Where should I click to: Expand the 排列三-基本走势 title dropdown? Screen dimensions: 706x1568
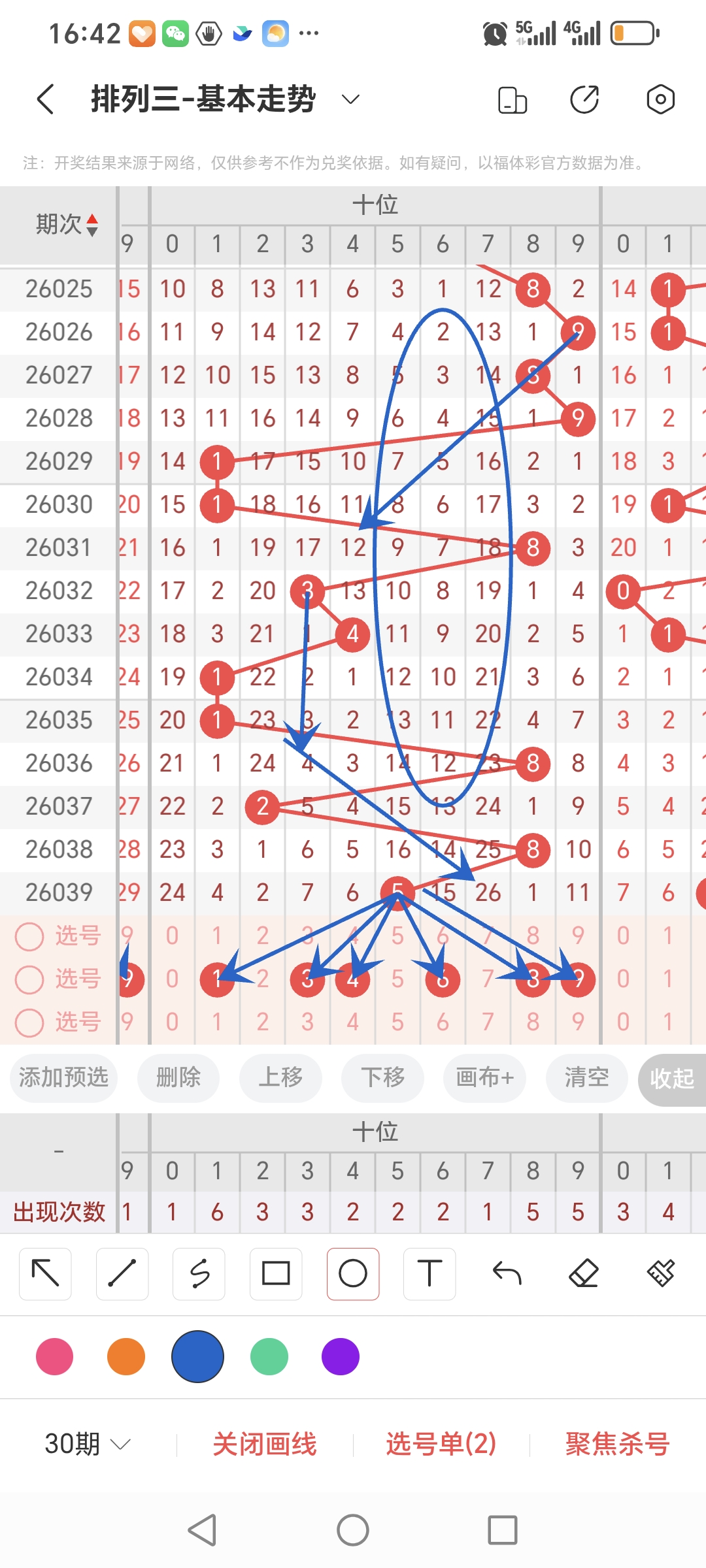[x=350, y=99]
